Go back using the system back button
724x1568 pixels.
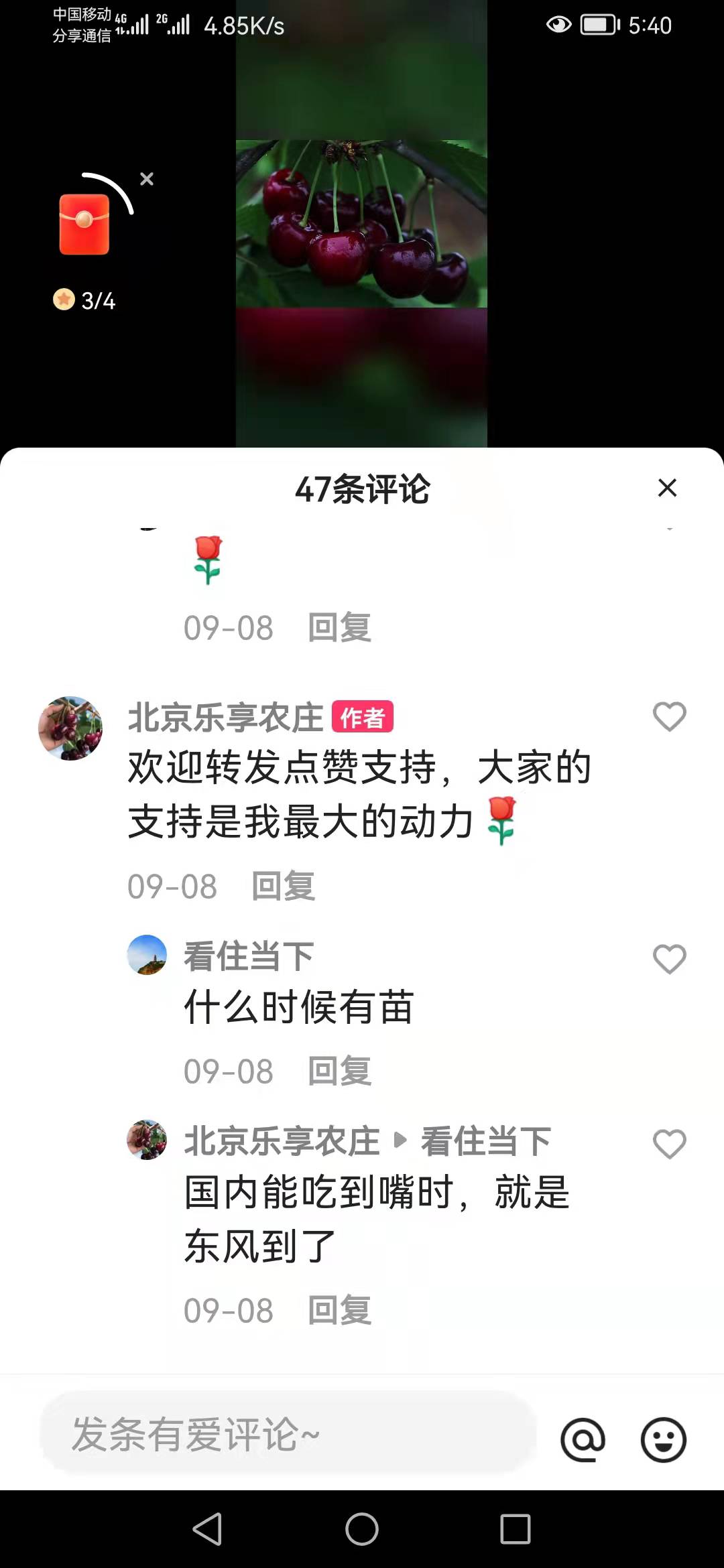(x=207, y=1529)
